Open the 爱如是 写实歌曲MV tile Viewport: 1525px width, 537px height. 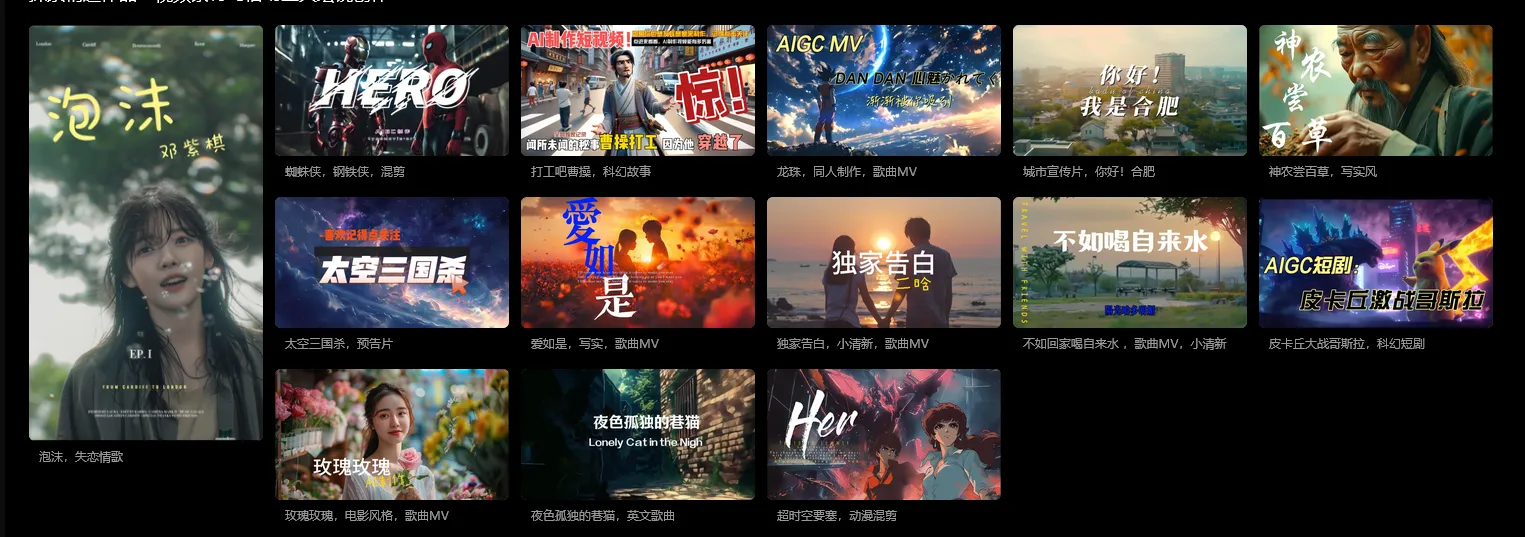(x=637, y=262)
